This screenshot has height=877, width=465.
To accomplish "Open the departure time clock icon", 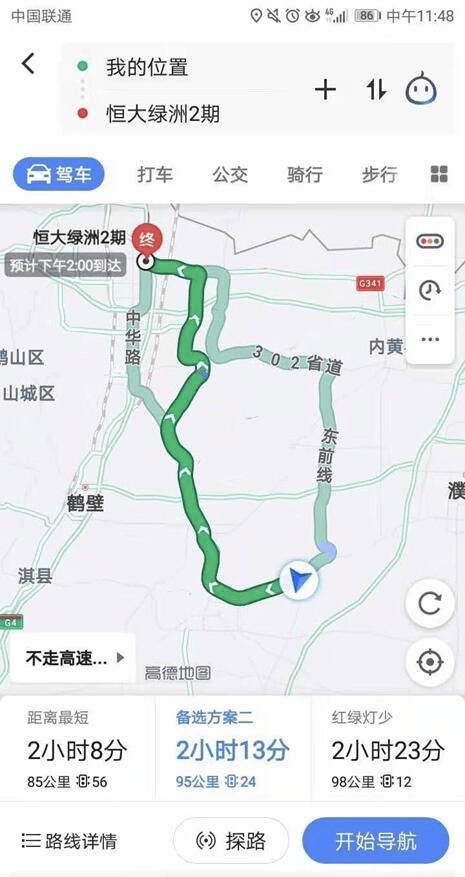I will (x=430, y=290).
